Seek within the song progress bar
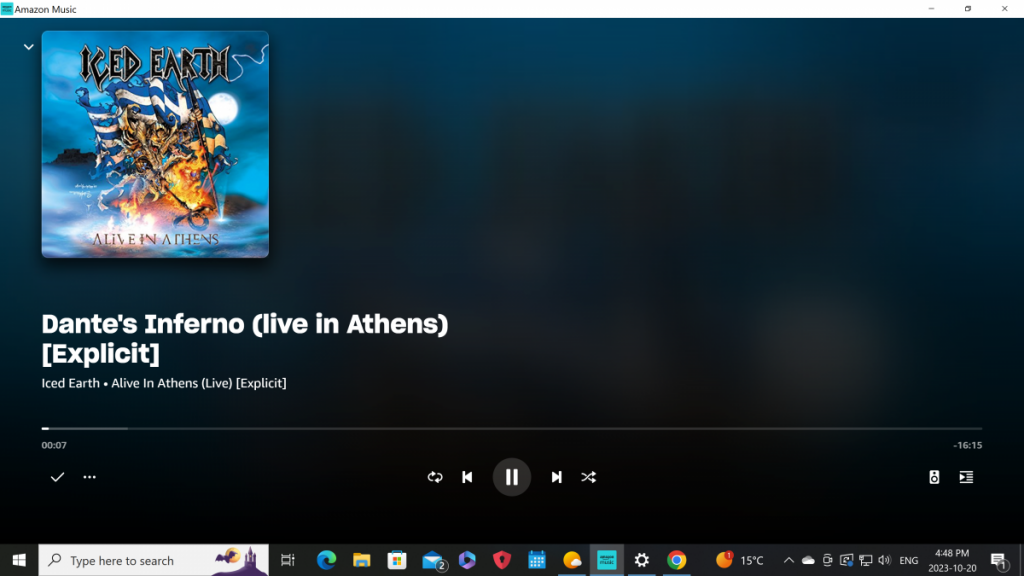1024x576 pixels. pos(500,428)
